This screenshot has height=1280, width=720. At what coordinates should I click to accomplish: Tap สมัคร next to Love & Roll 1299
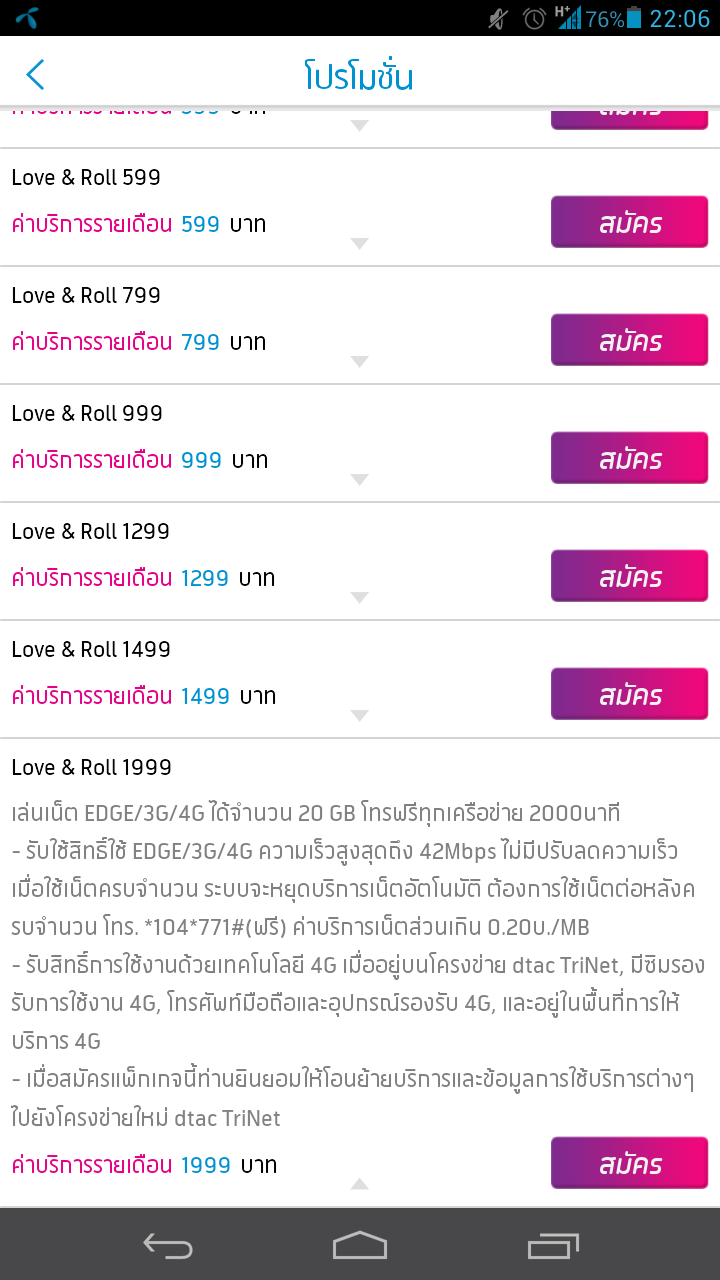[x=629, y=576]
